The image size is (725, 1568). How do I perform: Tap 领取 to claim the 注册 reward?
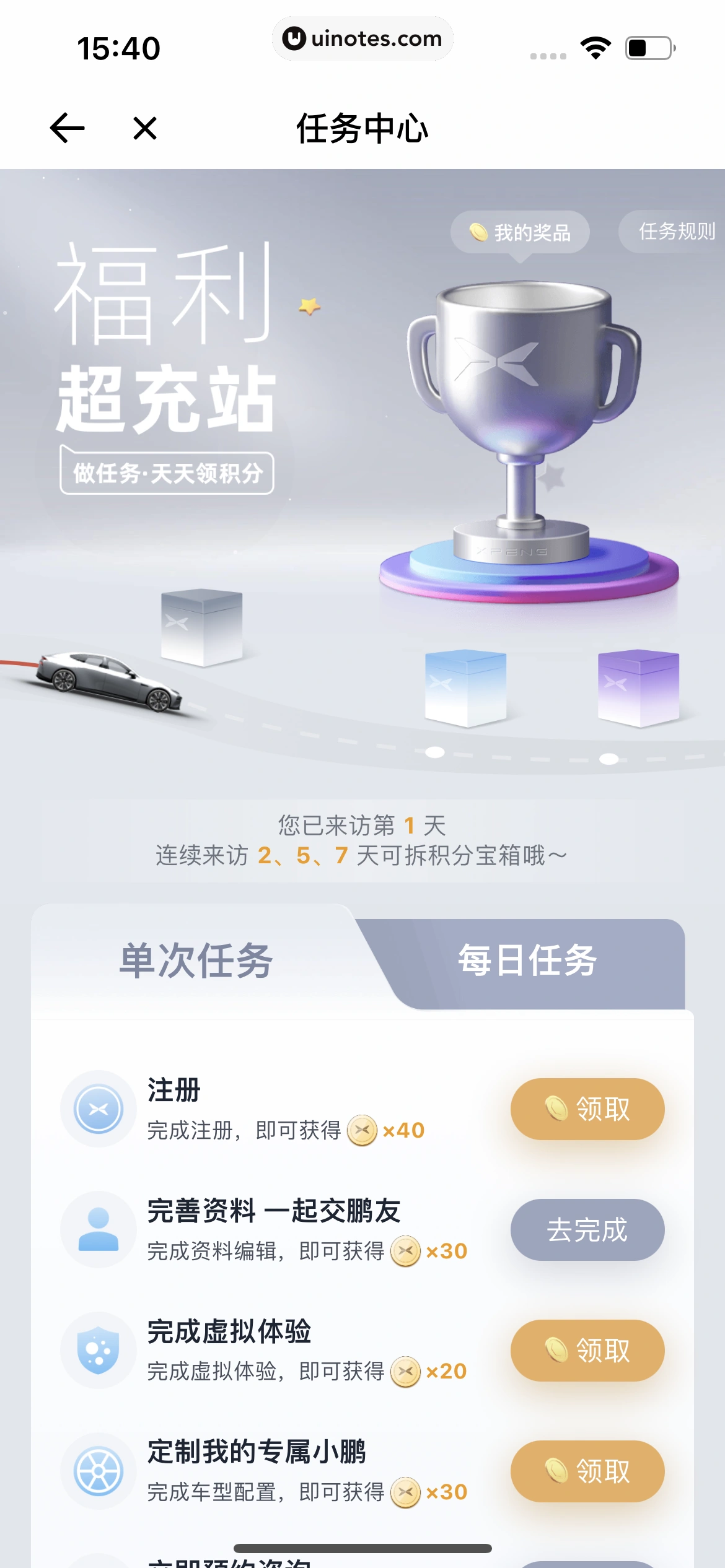coord(586,1108)
